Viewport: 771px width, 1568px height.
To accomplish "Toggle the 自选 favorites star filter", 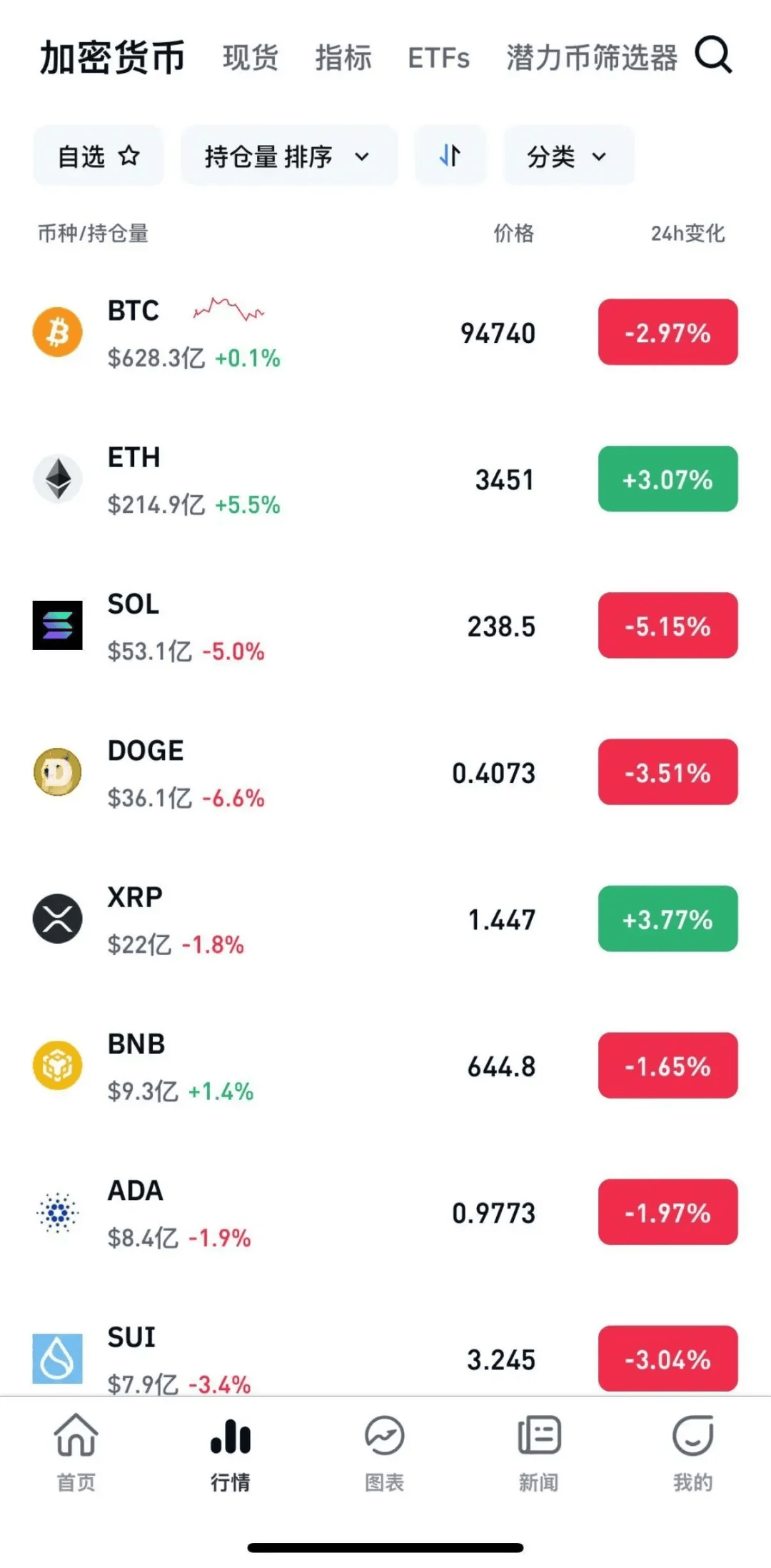I will 98,155.
